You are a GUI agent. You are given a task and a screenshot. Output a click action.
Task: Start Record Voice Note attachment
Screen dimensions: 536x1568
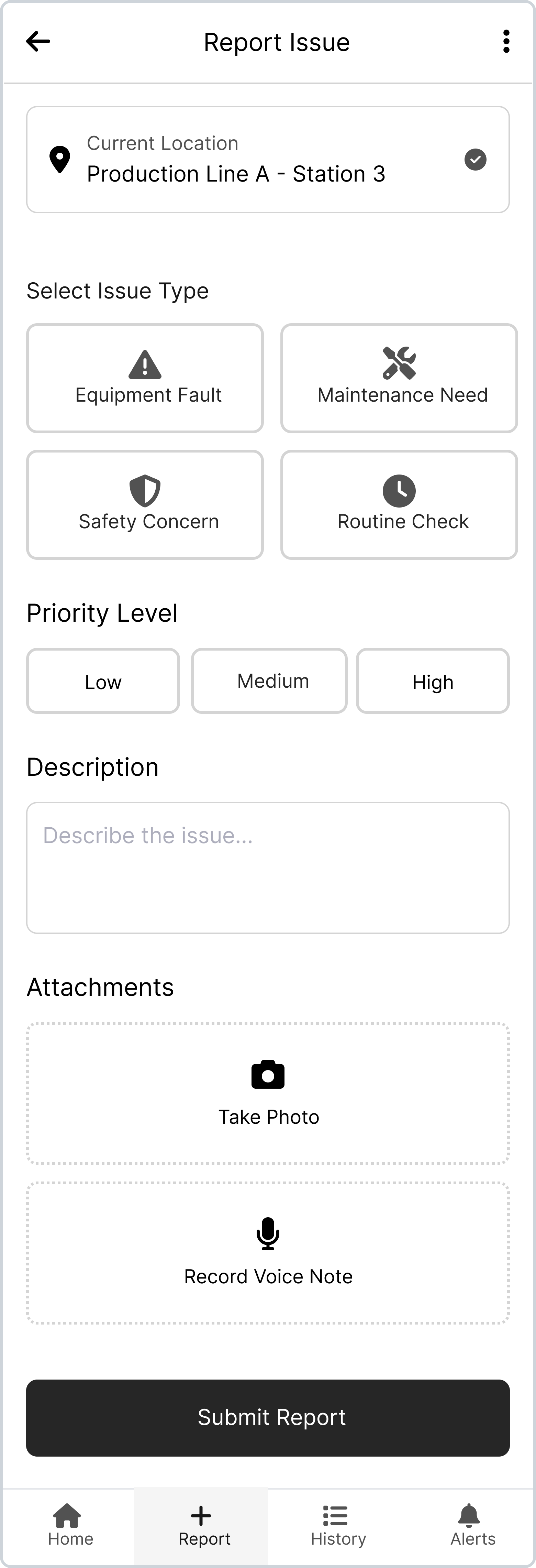pos(268,1253)
